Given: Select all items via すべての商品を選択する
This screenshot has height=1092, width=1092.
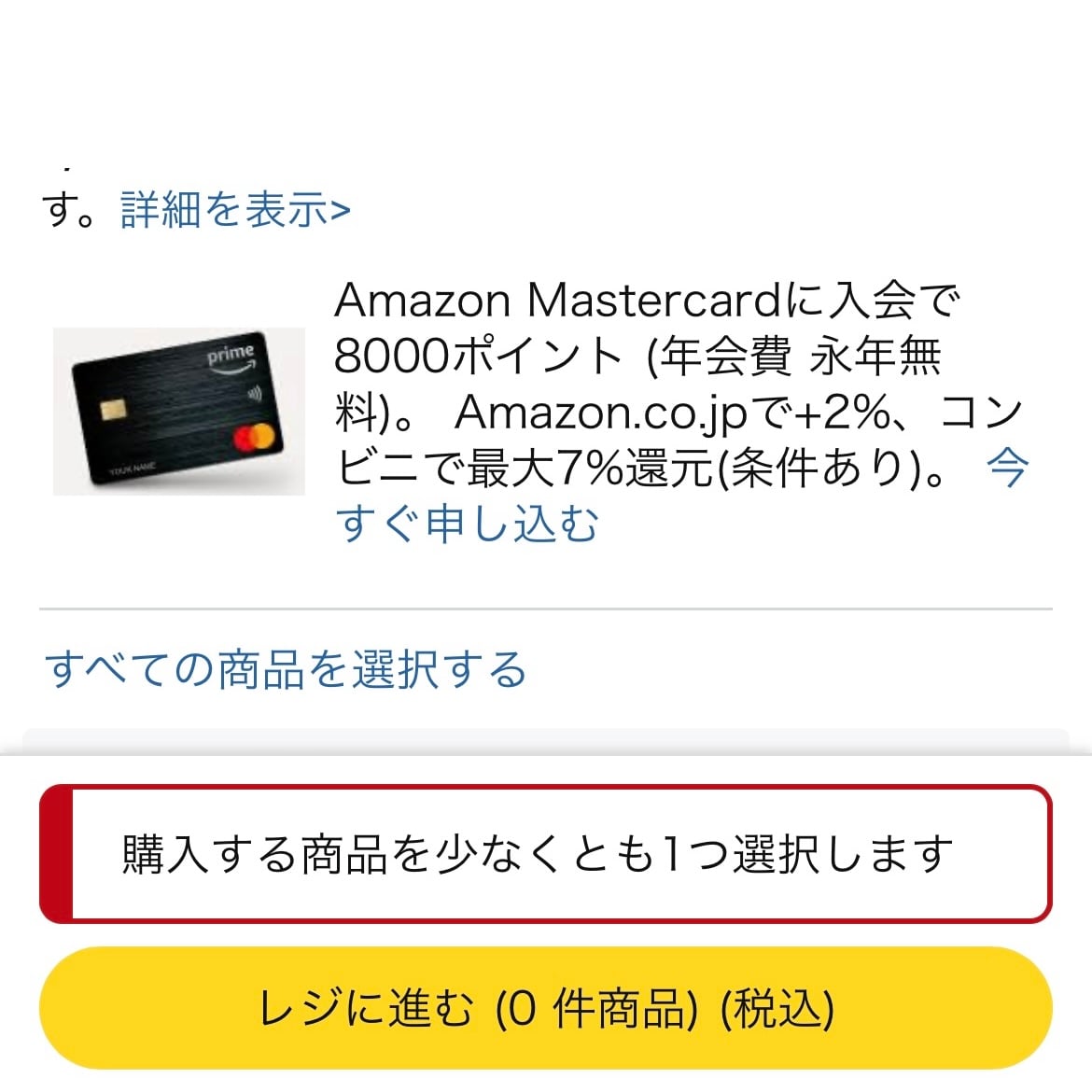Looking at the screenshot, I should coord(286,669).
